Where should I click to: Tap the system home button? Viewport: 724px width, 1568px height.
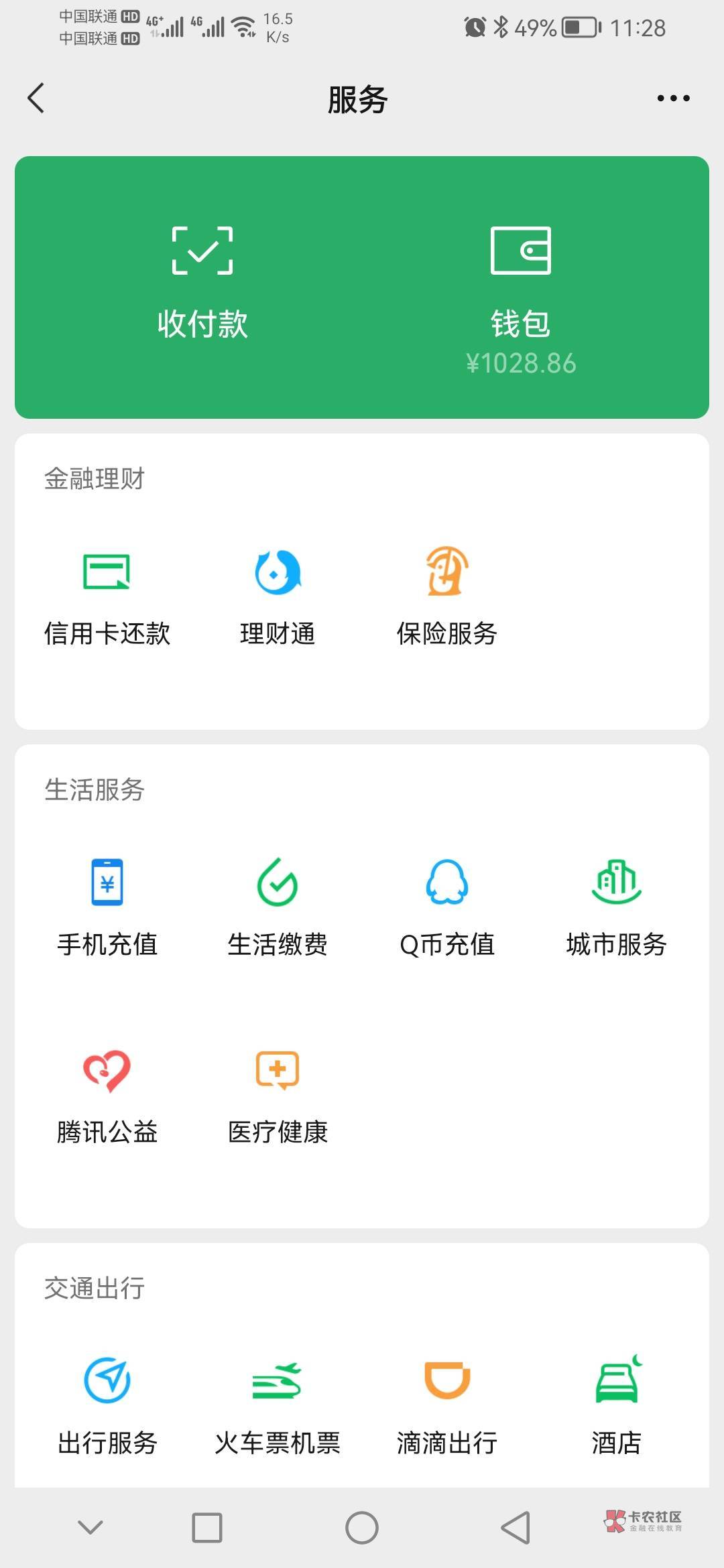362,1528
